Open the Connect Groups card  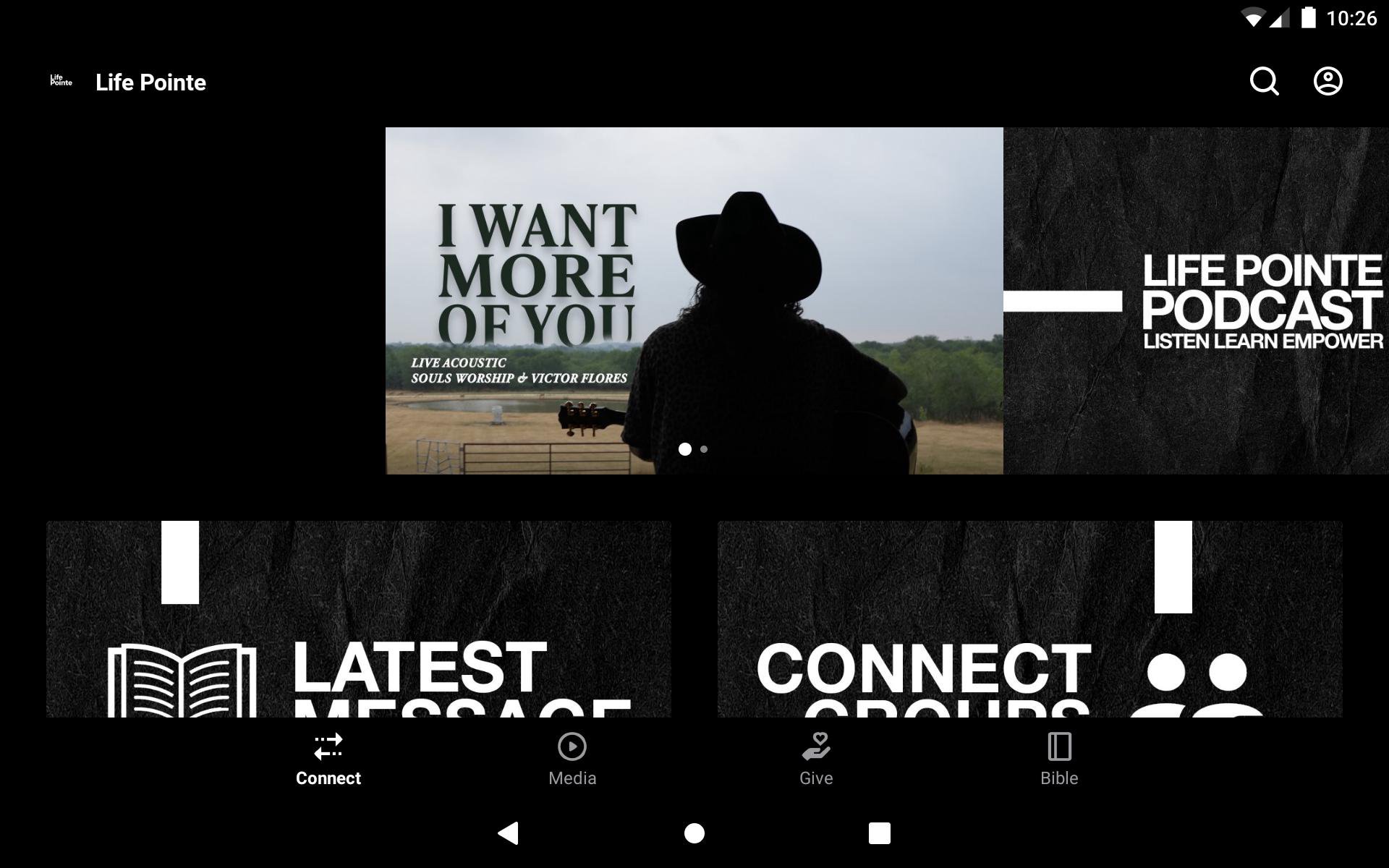(x=1029, y=619)
